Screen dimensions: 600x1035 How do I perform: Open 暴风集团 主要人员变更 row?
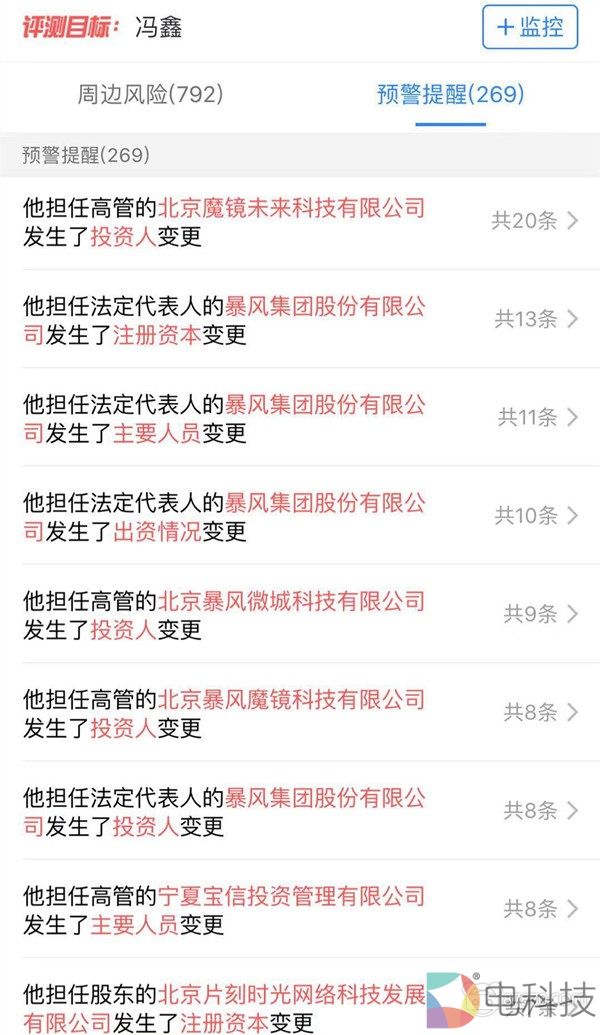[300, 418]
